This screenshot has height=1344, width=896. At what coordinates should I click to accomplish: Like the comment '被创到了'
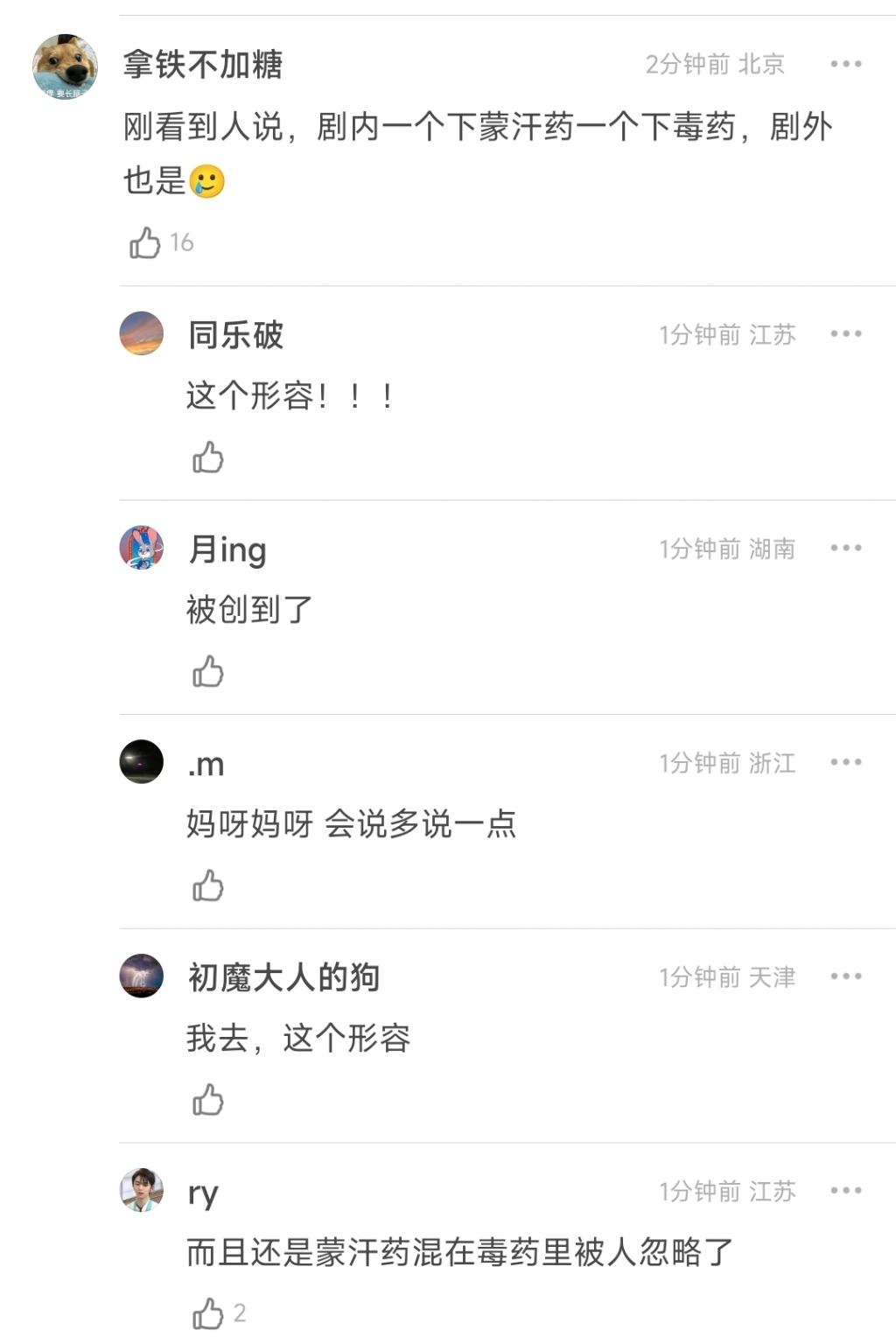(x=208, y=672)
